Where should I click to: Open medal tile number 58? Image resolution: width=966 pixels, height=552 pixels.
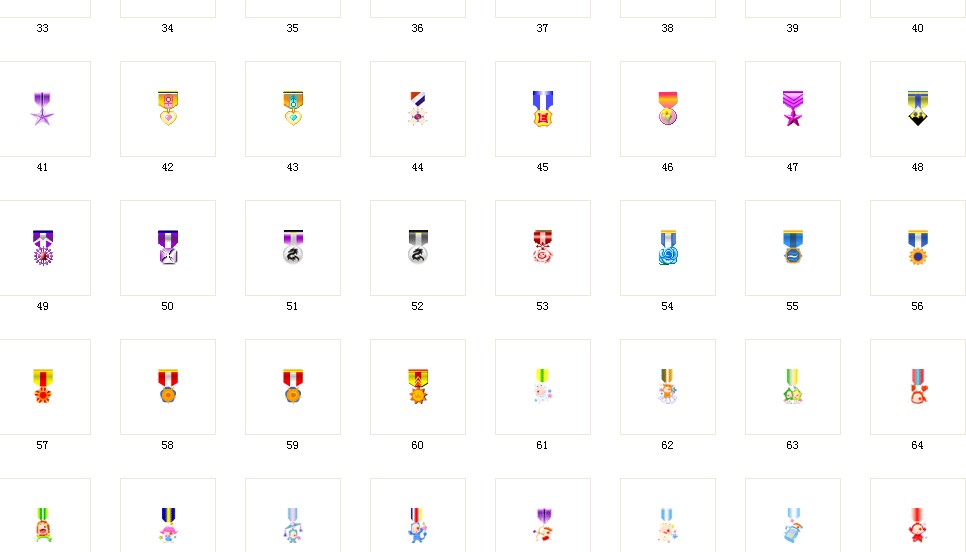168,387
